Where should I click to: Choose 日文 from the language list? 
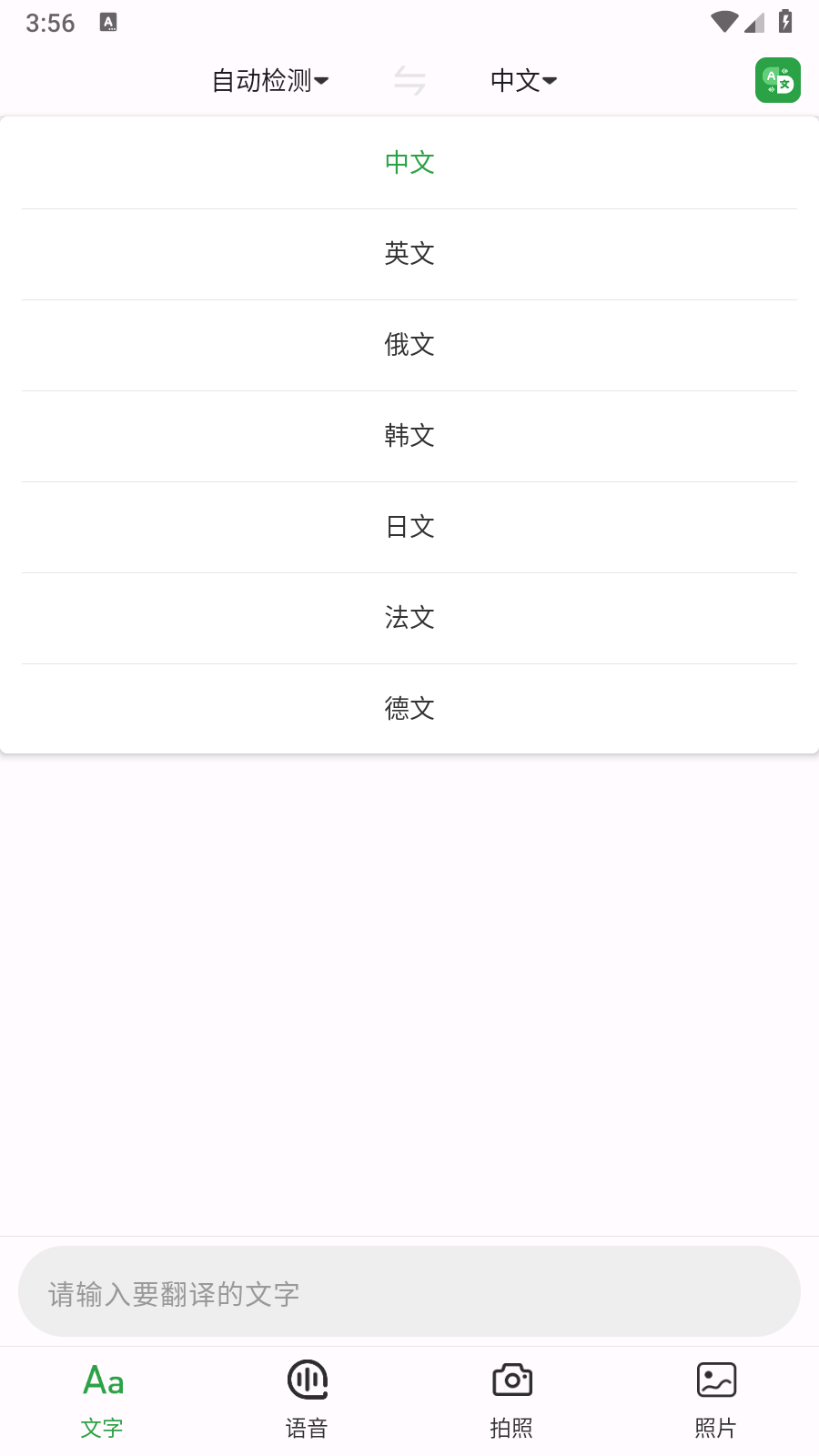click(x=409, y=527)
